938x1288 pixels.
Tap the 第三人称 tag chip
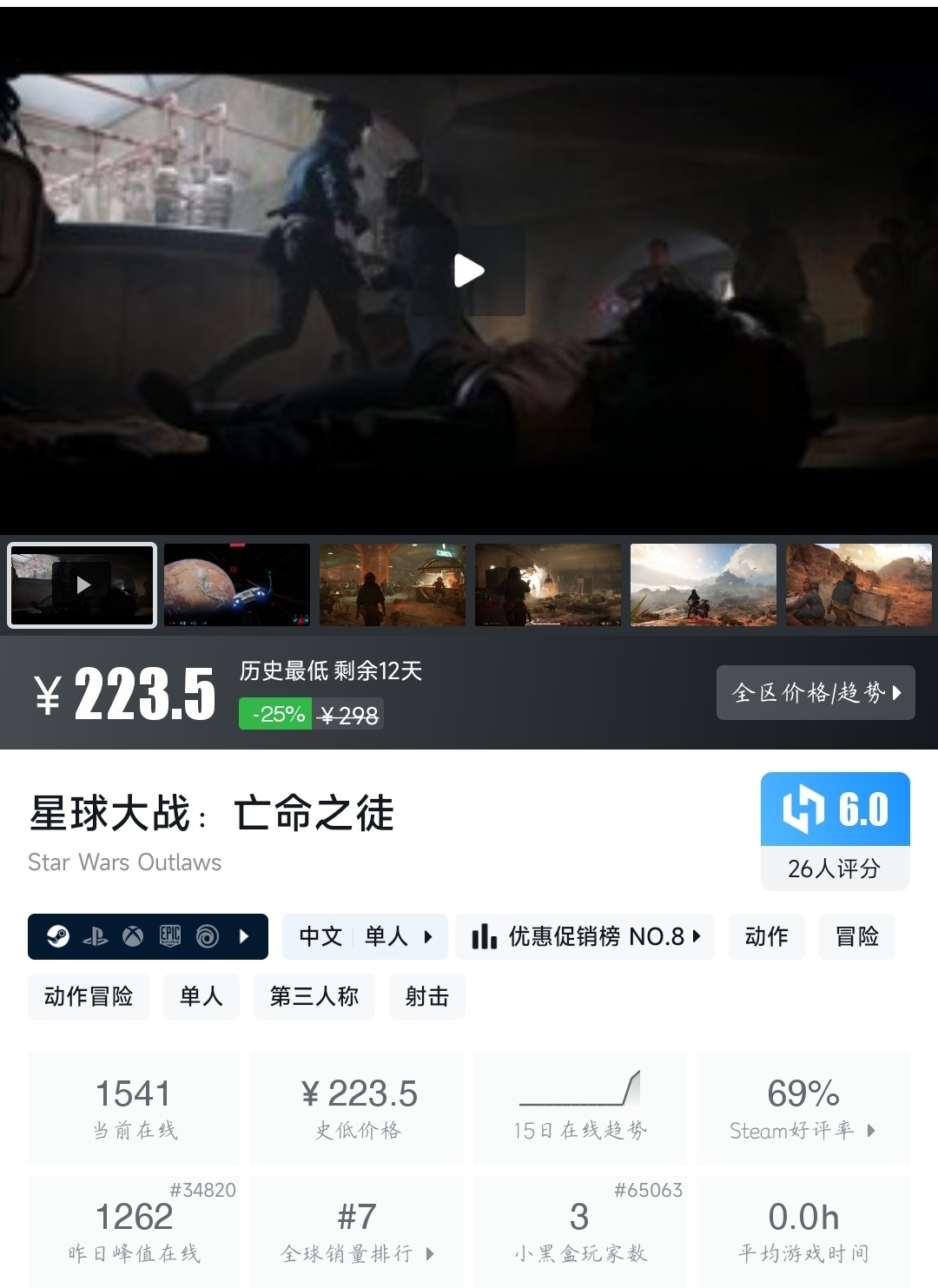tap(314, 996)
